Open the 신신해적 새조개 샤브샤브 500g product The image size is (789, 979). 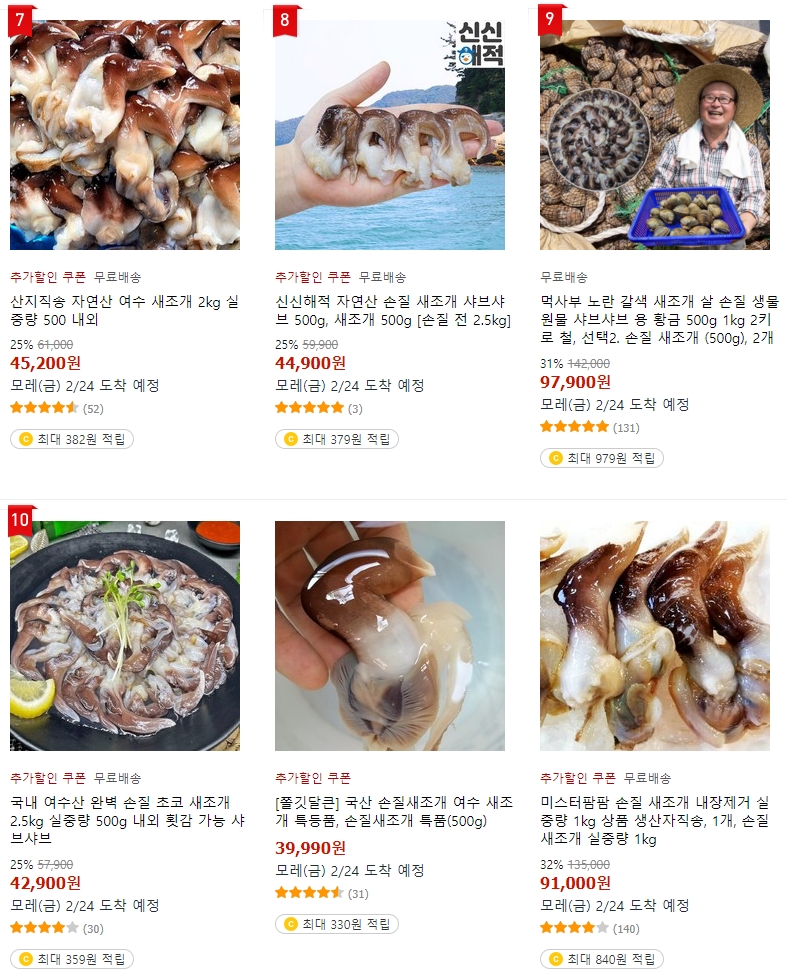[392, 310]
